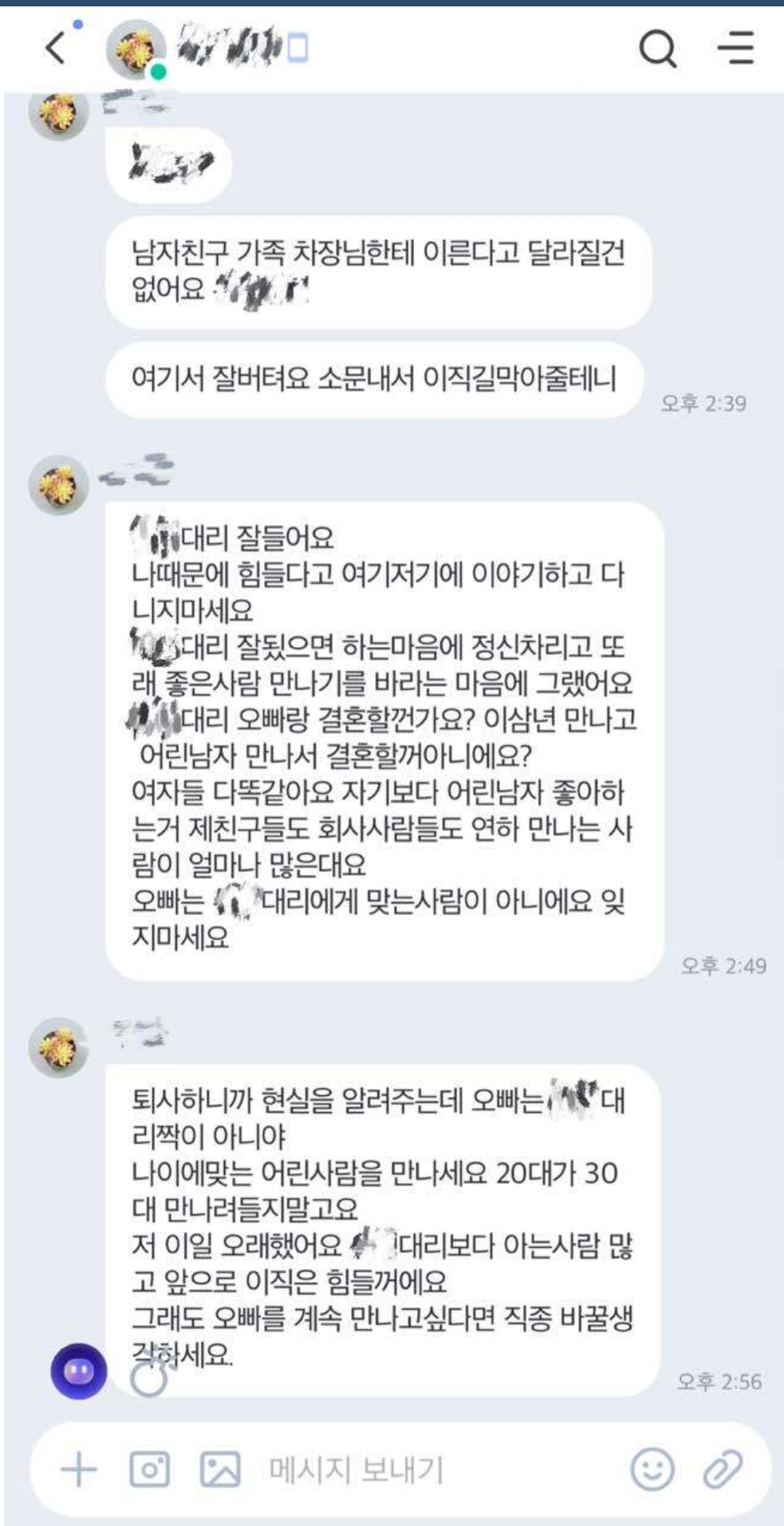This screenshot has width=784, height=1526.
Task: Pick an image from the gallery
Action: pyautogui.click(x=220, y=1469)
